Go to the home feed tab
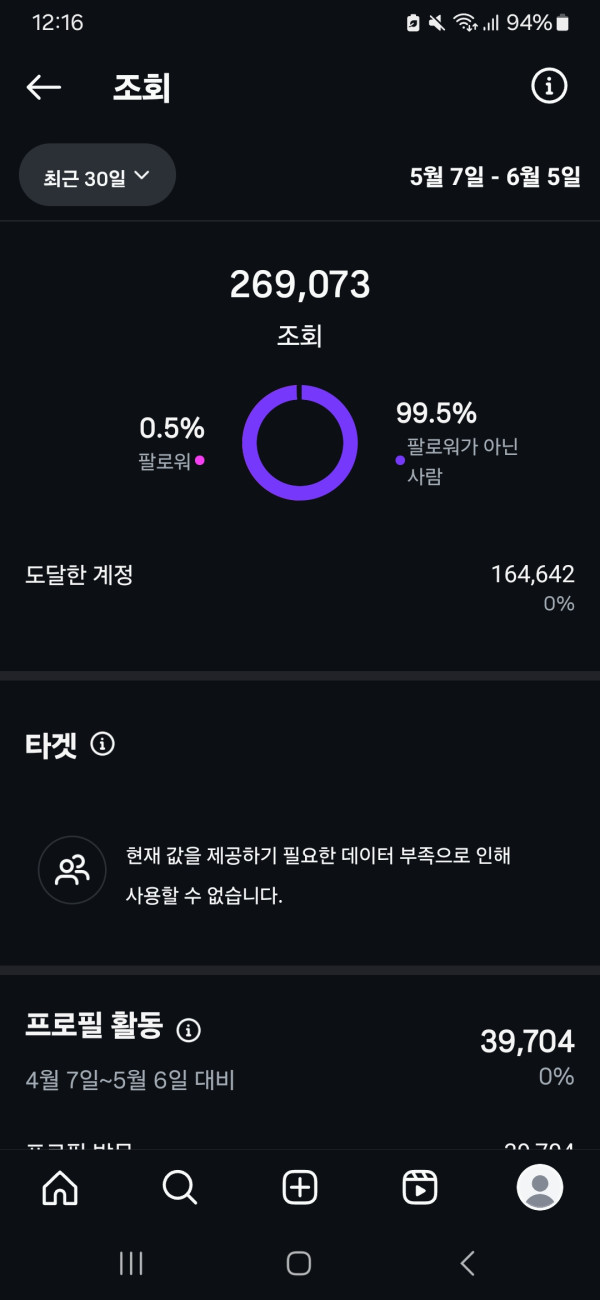 coord(60,1187)
